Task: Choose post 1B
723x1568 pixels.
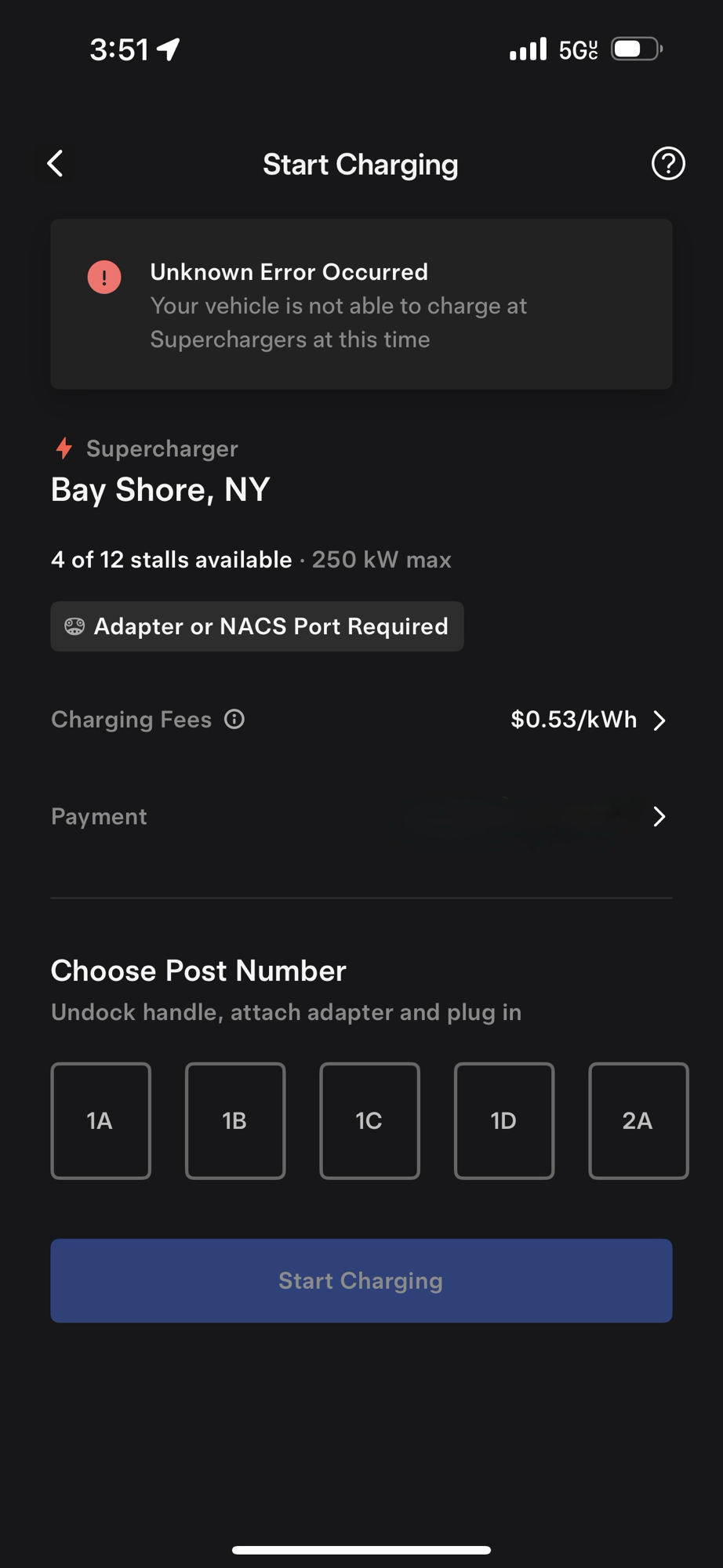Action: pos(235,1120)
